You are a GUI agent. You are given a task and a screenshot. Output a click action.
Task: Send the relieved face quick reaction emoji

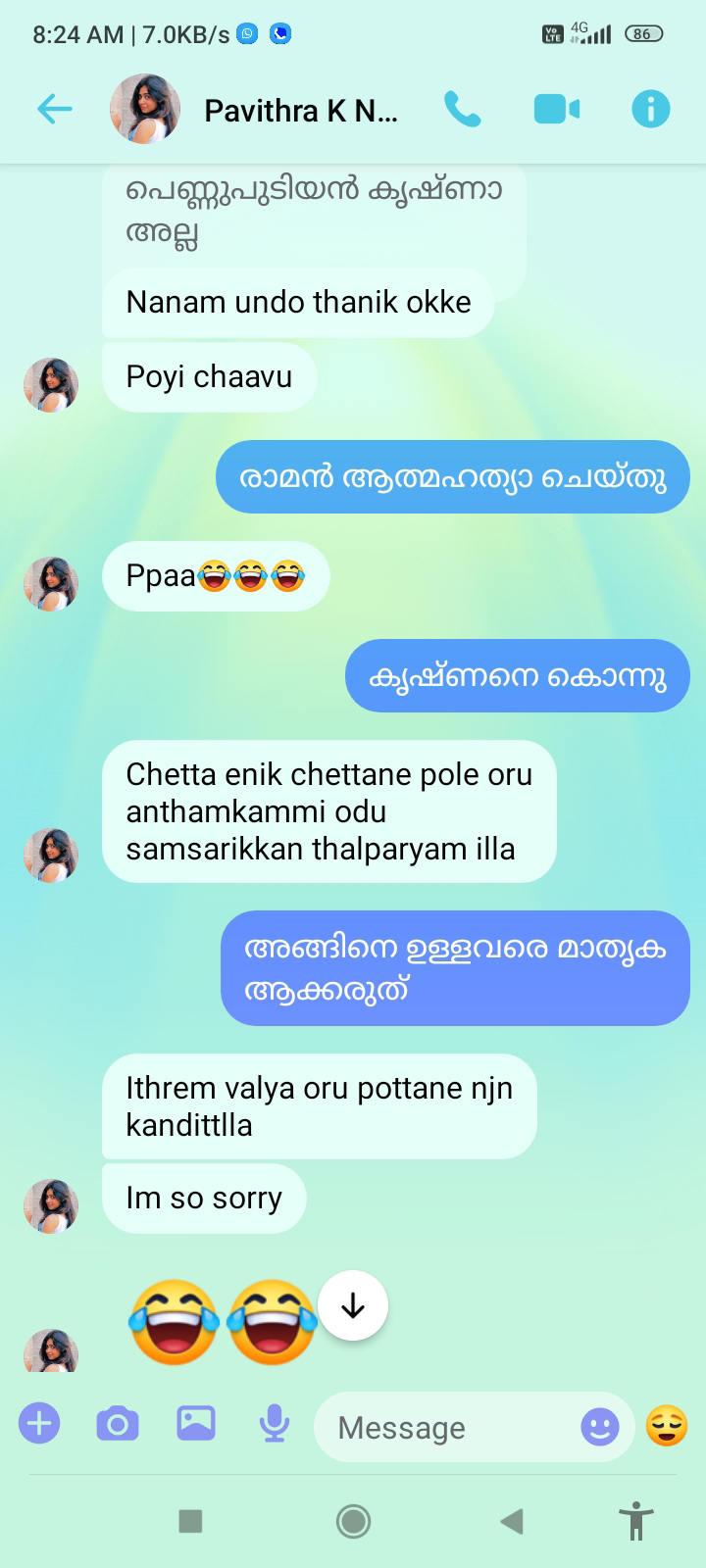point(667,1426)
